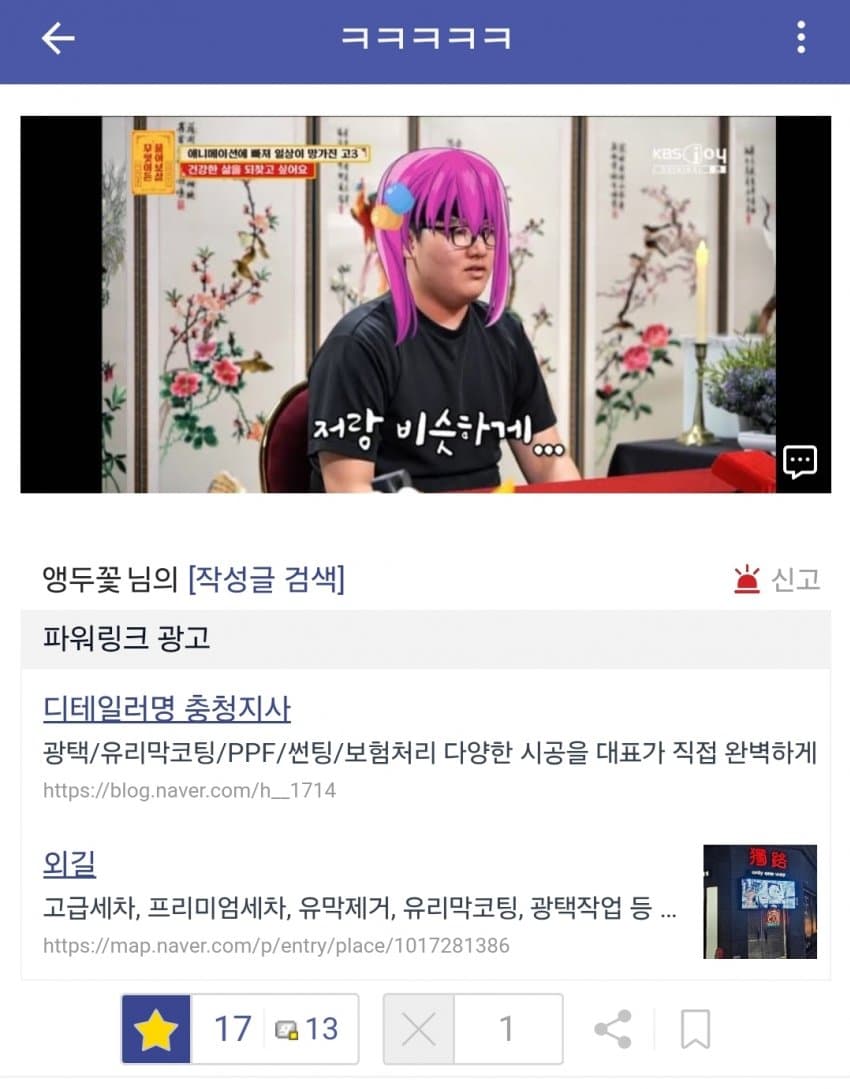This screenshot has height=1089, width=850.
Task: Open the three-dot overflow menu
Action: click(801, 38)
